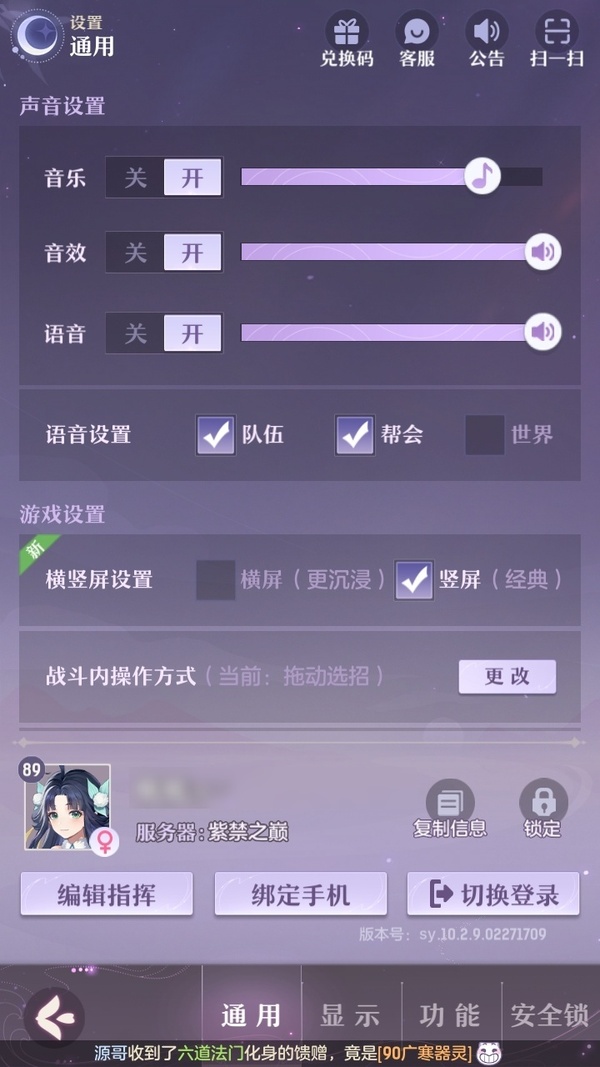Tap 切换登录 switch login

[493, 894]
